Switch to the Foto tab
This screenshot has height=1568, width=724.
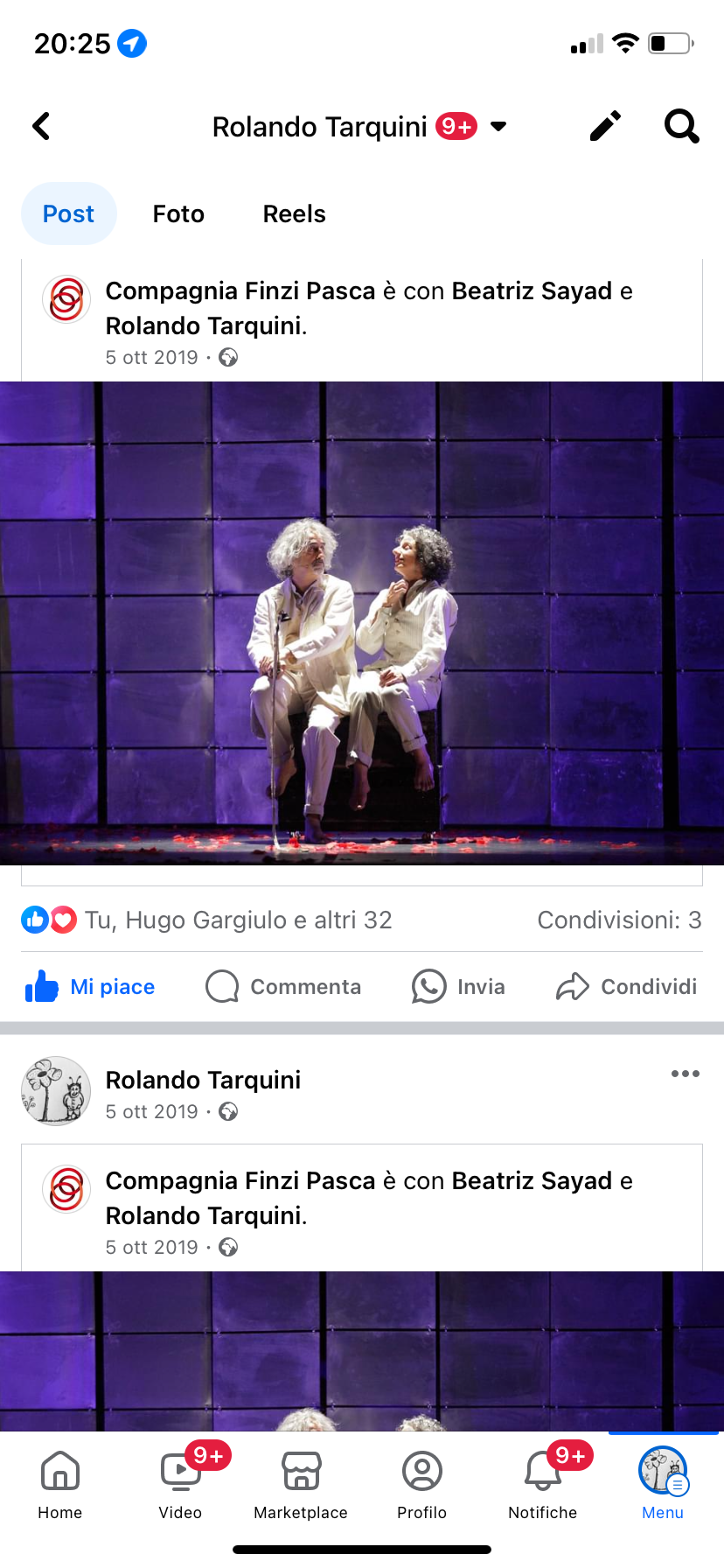coord(178,213)
